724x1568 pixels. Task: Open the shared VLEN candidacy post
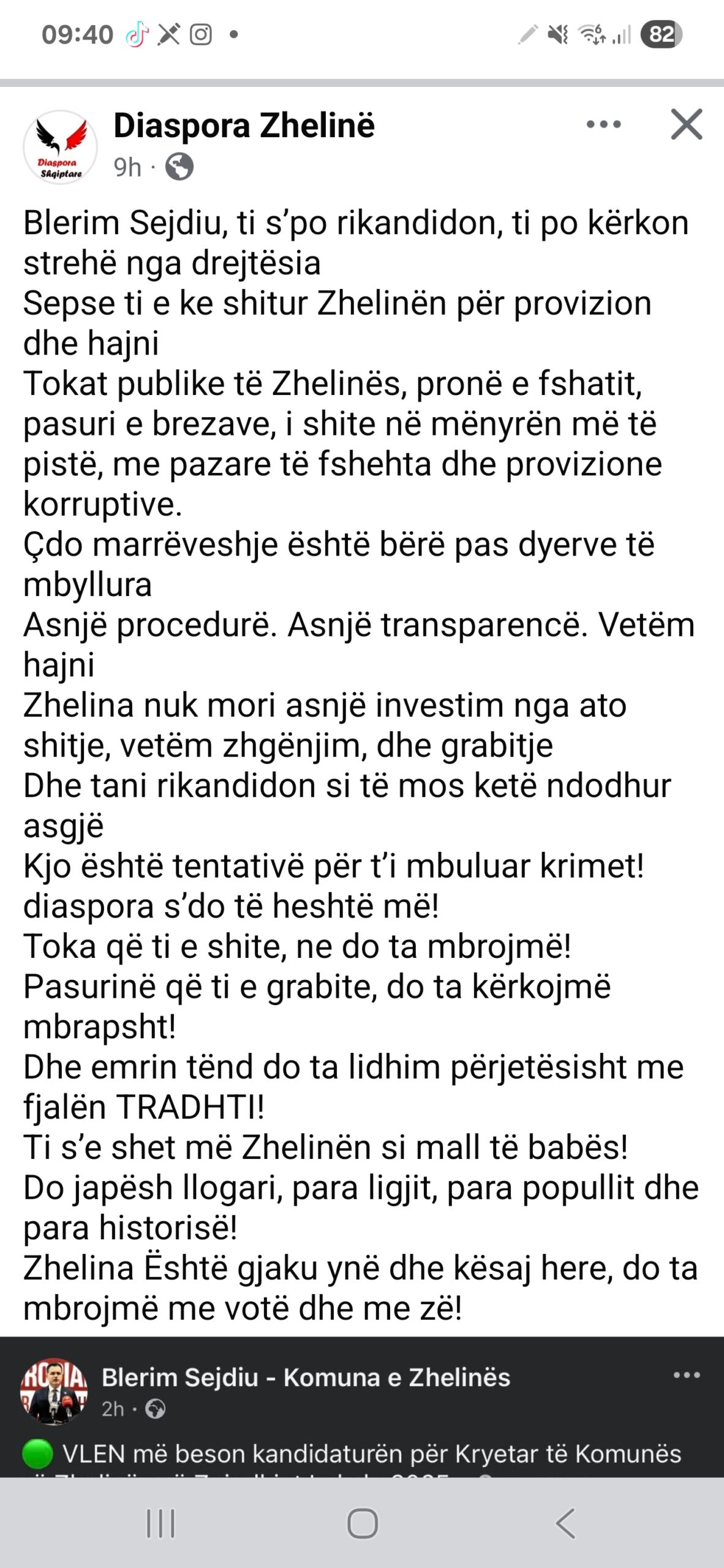(x=371, y=1454)
